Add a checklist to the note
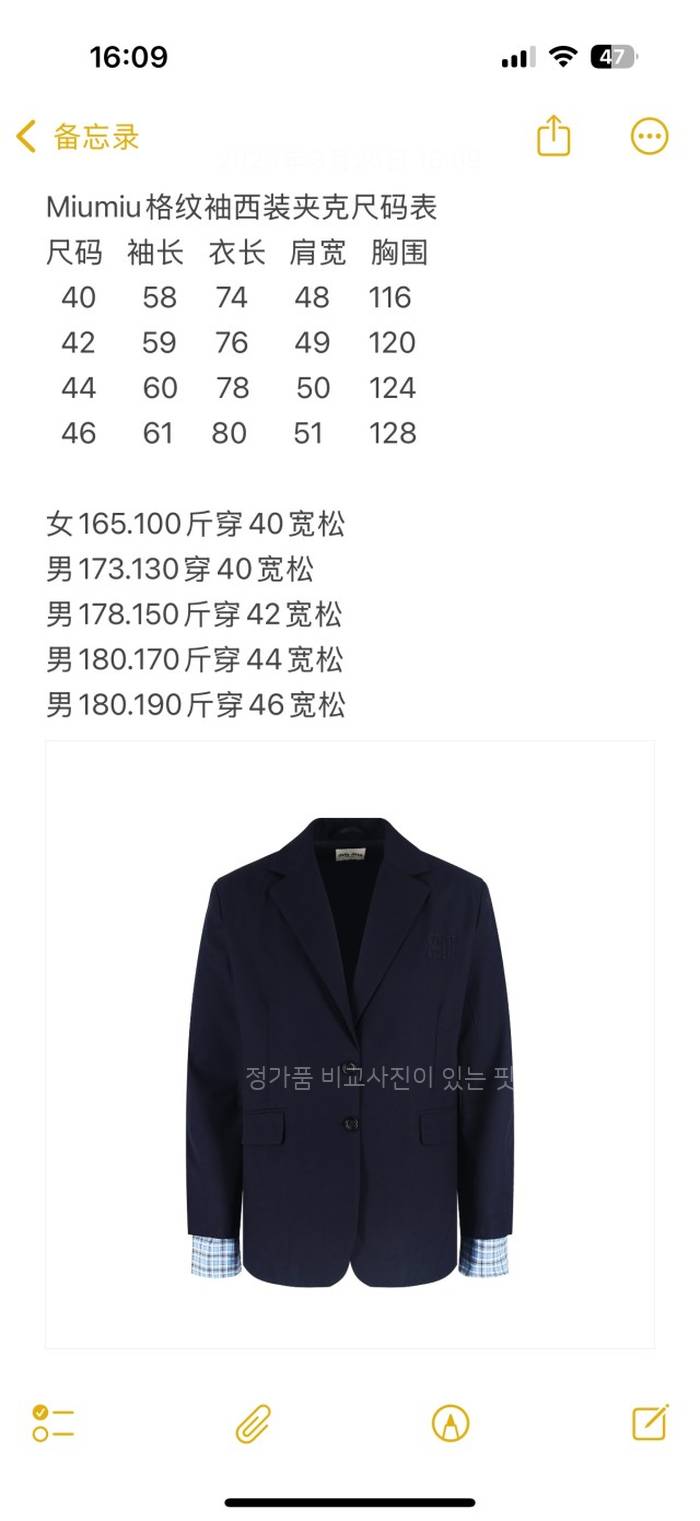The width and height of the screenshot is (700, 1521). (53, 1423)
